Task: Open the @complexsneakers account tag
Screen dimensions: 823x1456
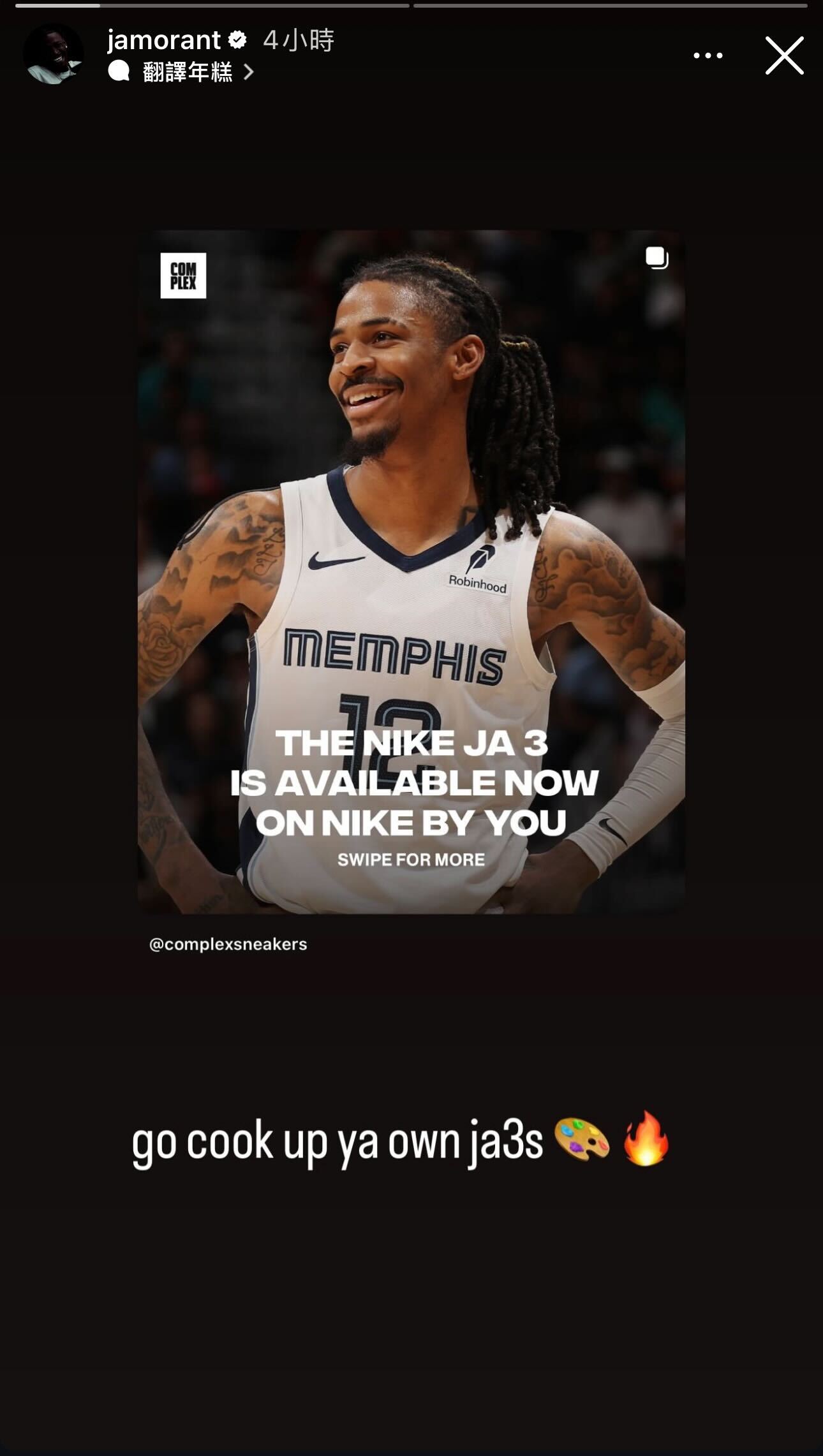Action: coord(228,944)
